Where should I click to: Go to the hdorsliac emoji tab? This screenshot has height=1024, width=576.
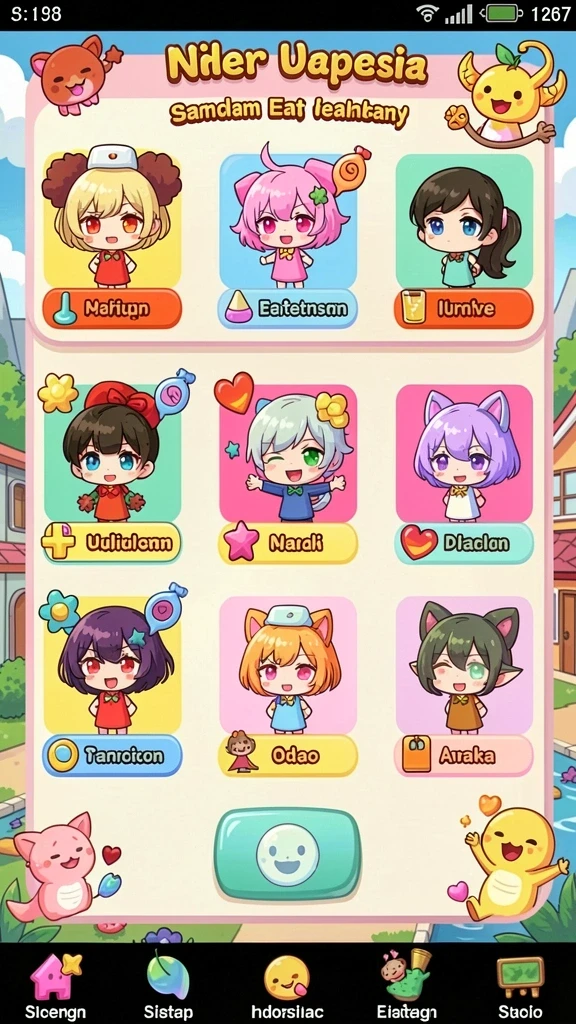(x=287, y=986)
